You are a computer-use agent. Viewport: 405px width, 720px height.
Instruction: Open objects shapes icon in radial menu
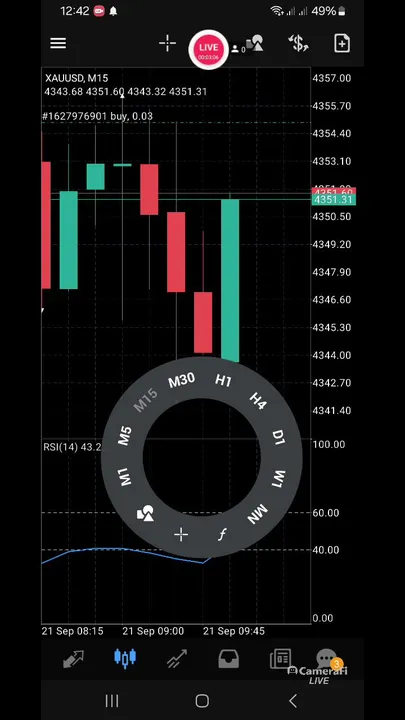146,514
